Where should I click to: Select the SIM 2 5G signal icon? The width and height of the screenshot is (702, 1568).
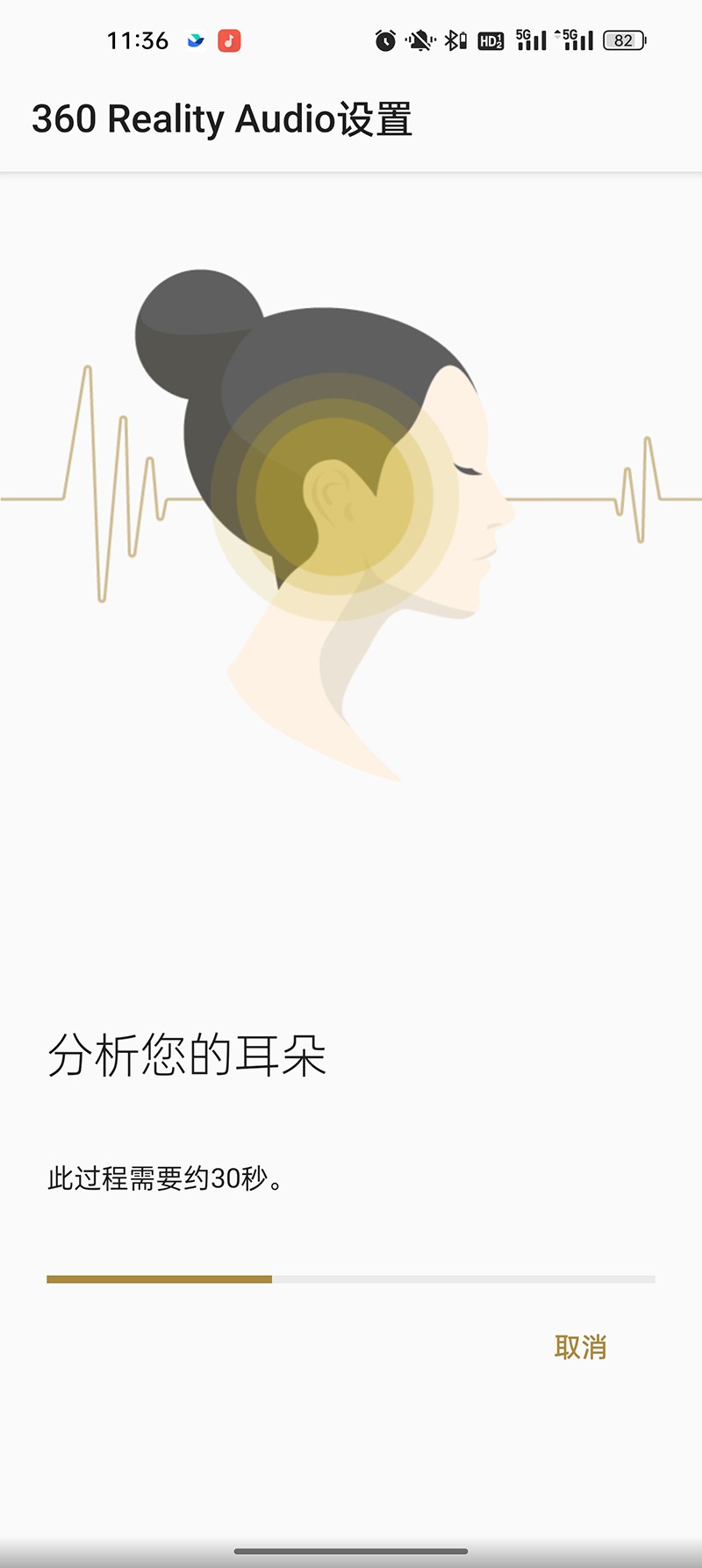coord(577,39)
